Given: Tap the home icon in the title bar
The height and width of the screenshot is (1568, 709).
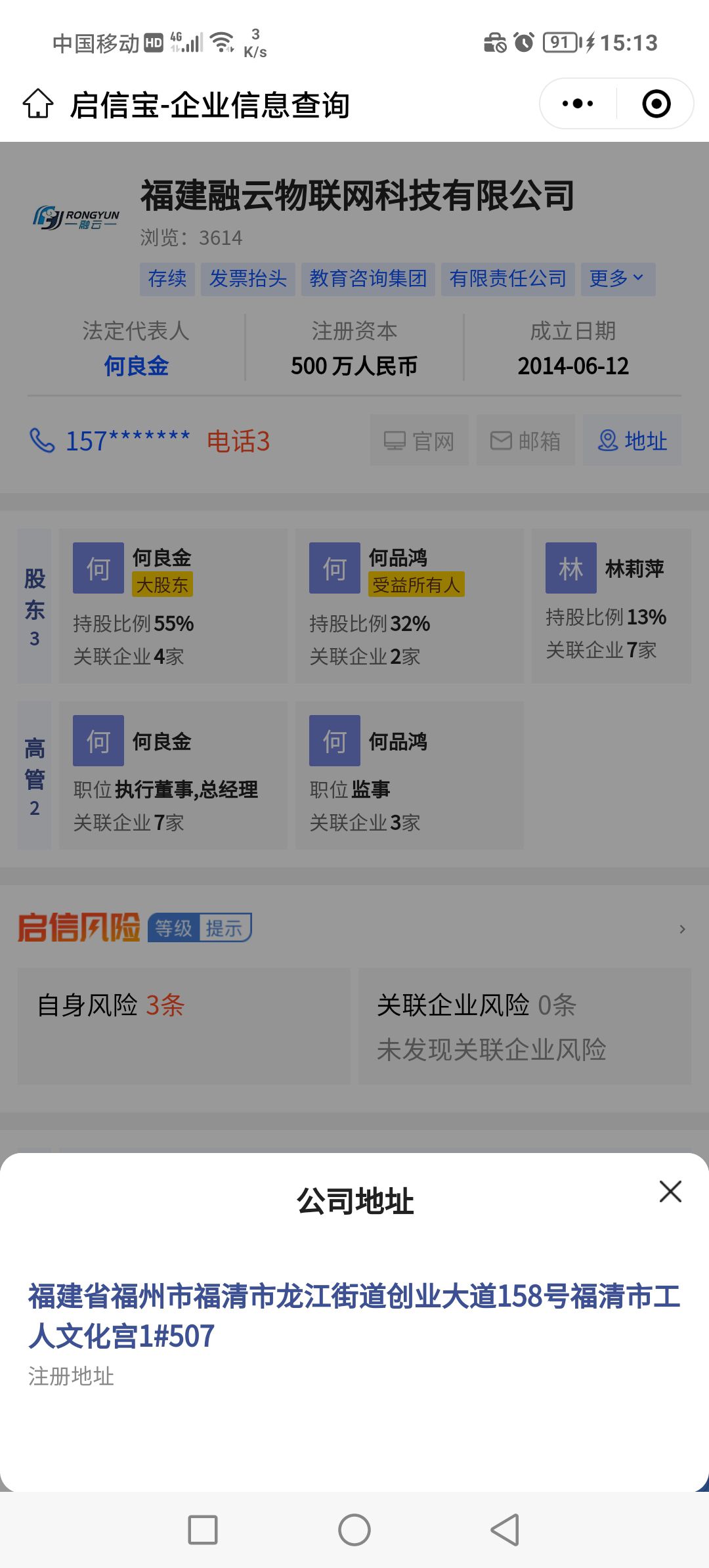Looking at the screenshot, I should [x=38, y=104].
